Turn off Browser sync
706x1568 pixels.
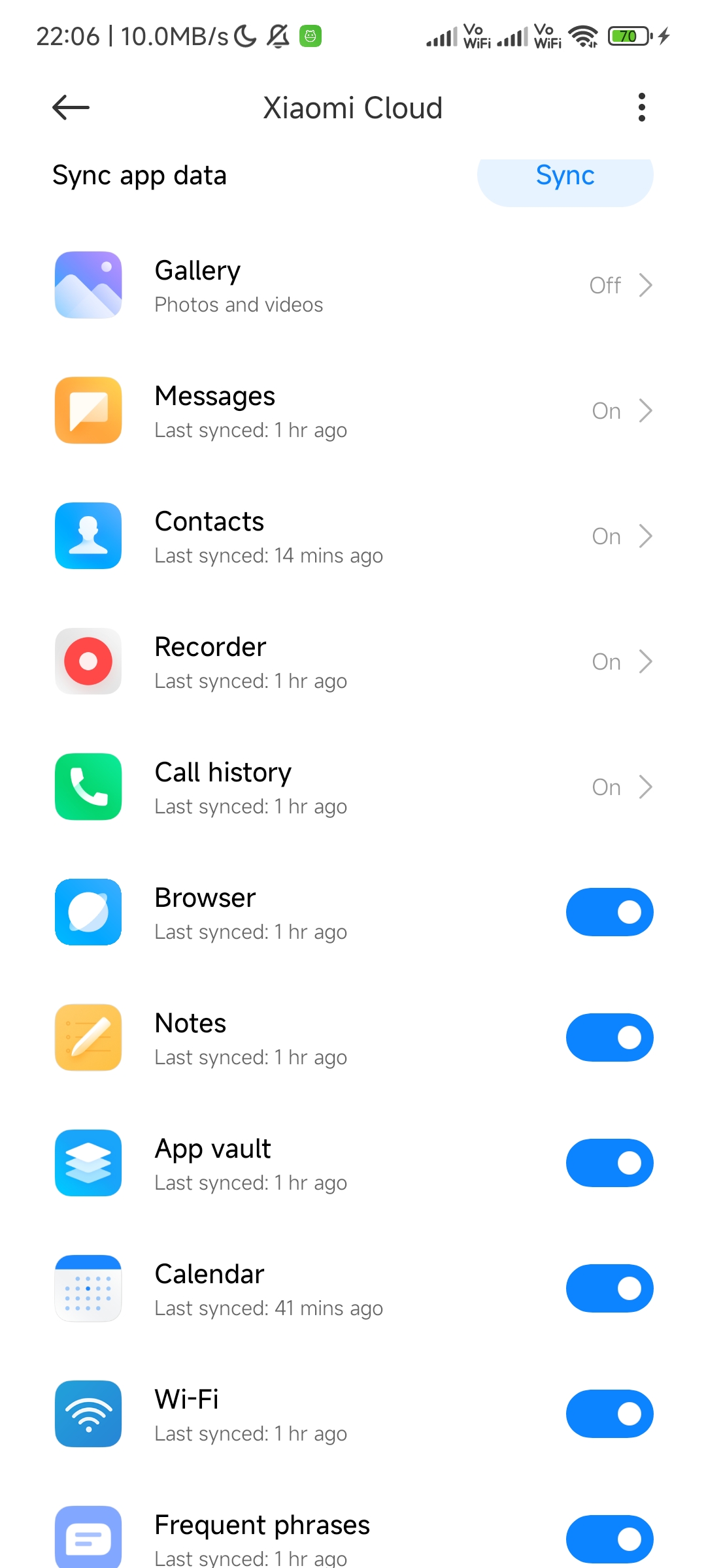[x=609, y=912]
